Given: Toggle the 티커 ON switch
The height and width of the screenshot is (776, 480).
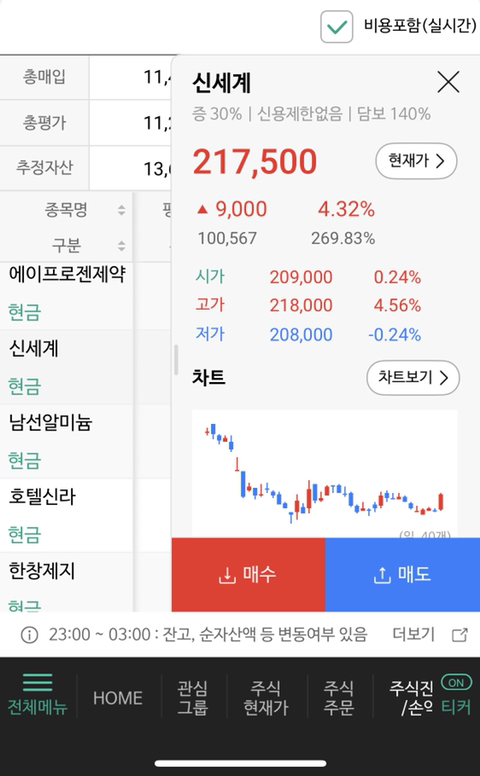Looking at the screenshot, I should [456, 683].
